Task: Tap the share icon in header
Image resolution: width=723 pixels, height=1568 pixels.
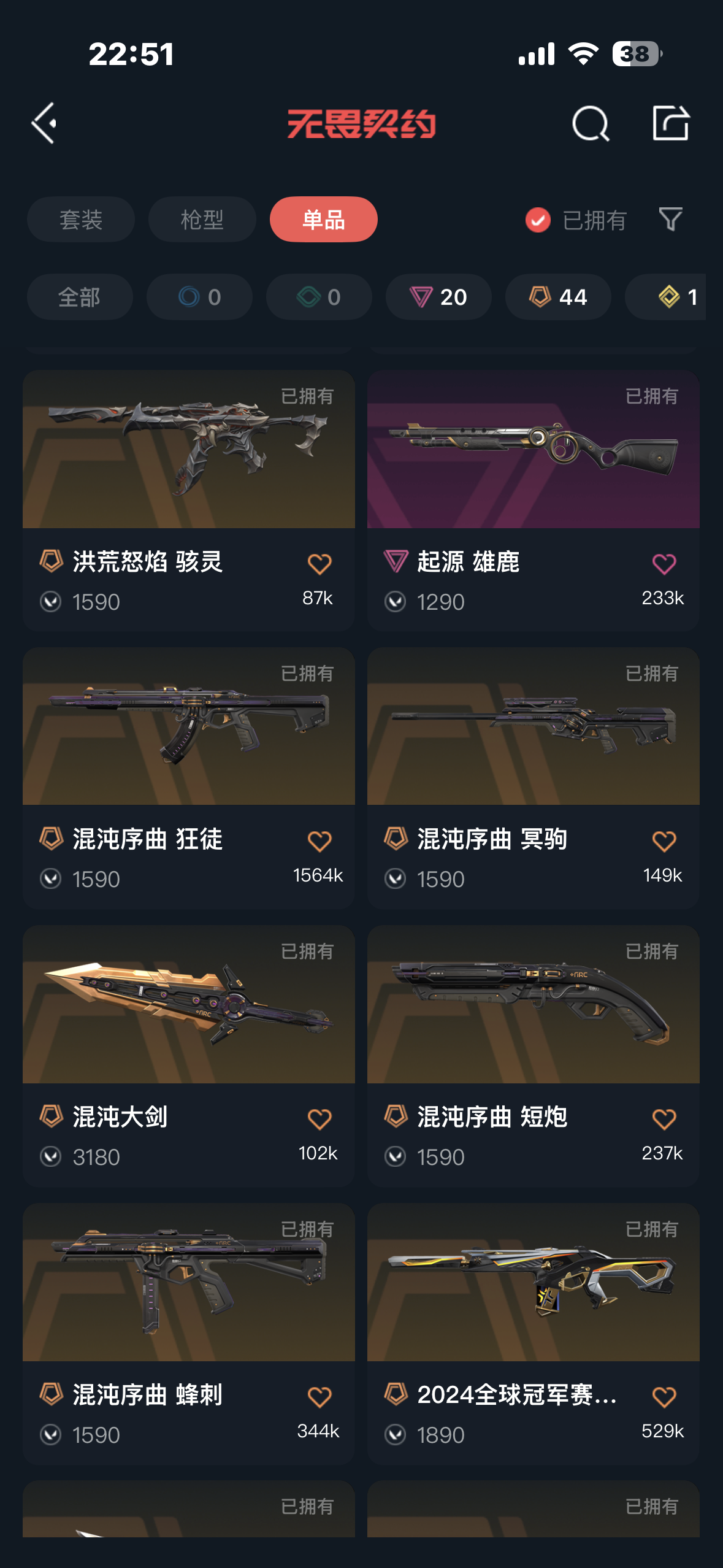Action: pyautogui.click(x=670, y=123)
